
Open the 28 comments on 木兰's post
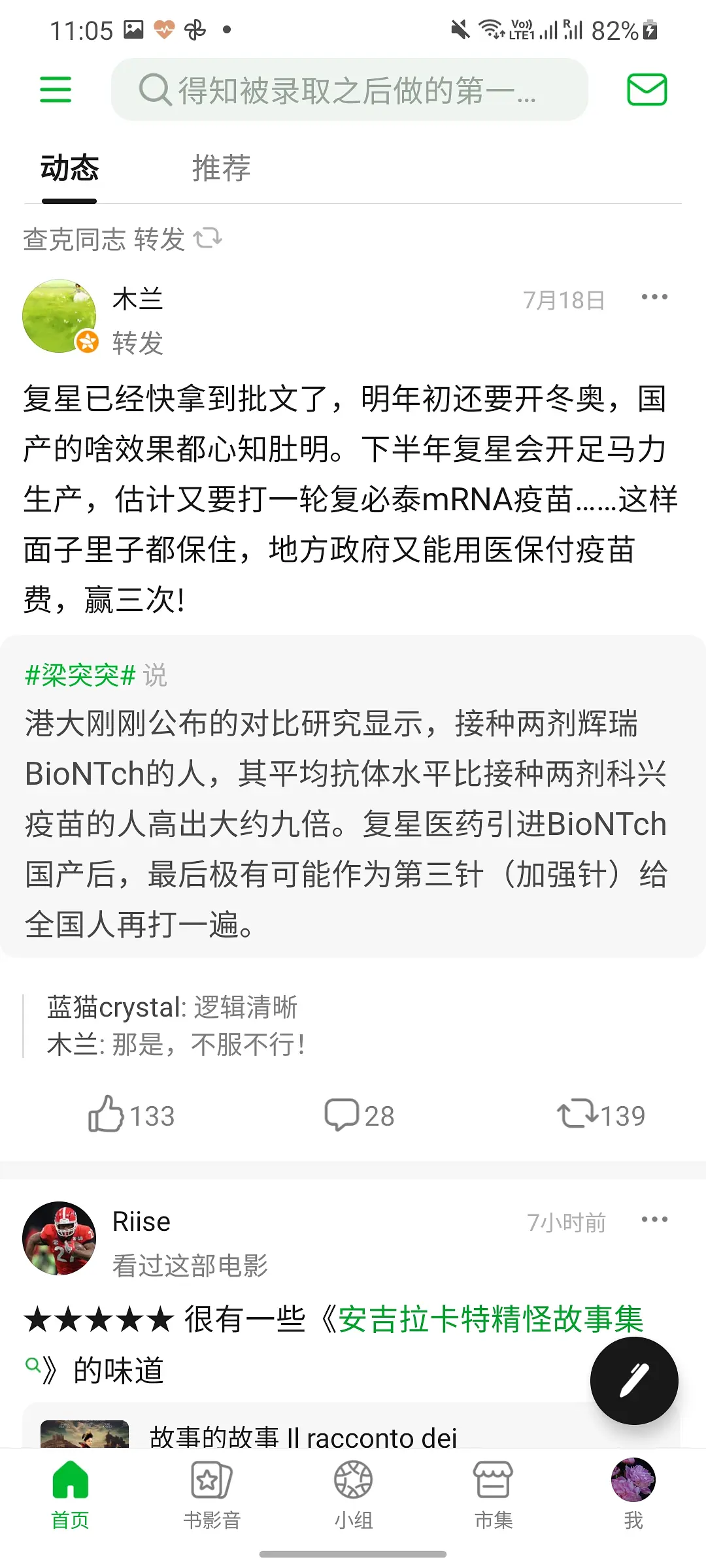coord(360,1115)
